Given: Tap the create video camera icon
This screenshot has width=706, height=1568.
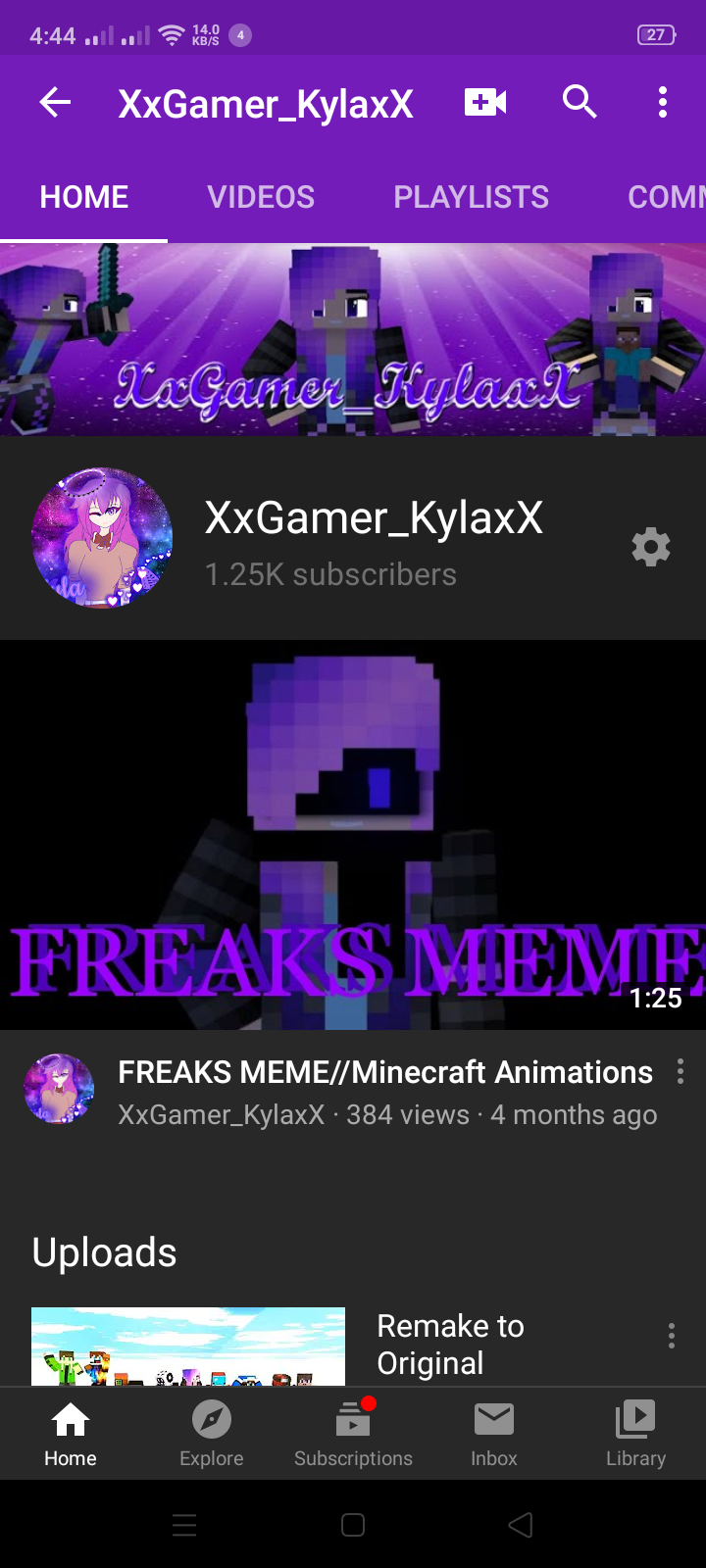Looking at the screenshot, I should (485, 102).
